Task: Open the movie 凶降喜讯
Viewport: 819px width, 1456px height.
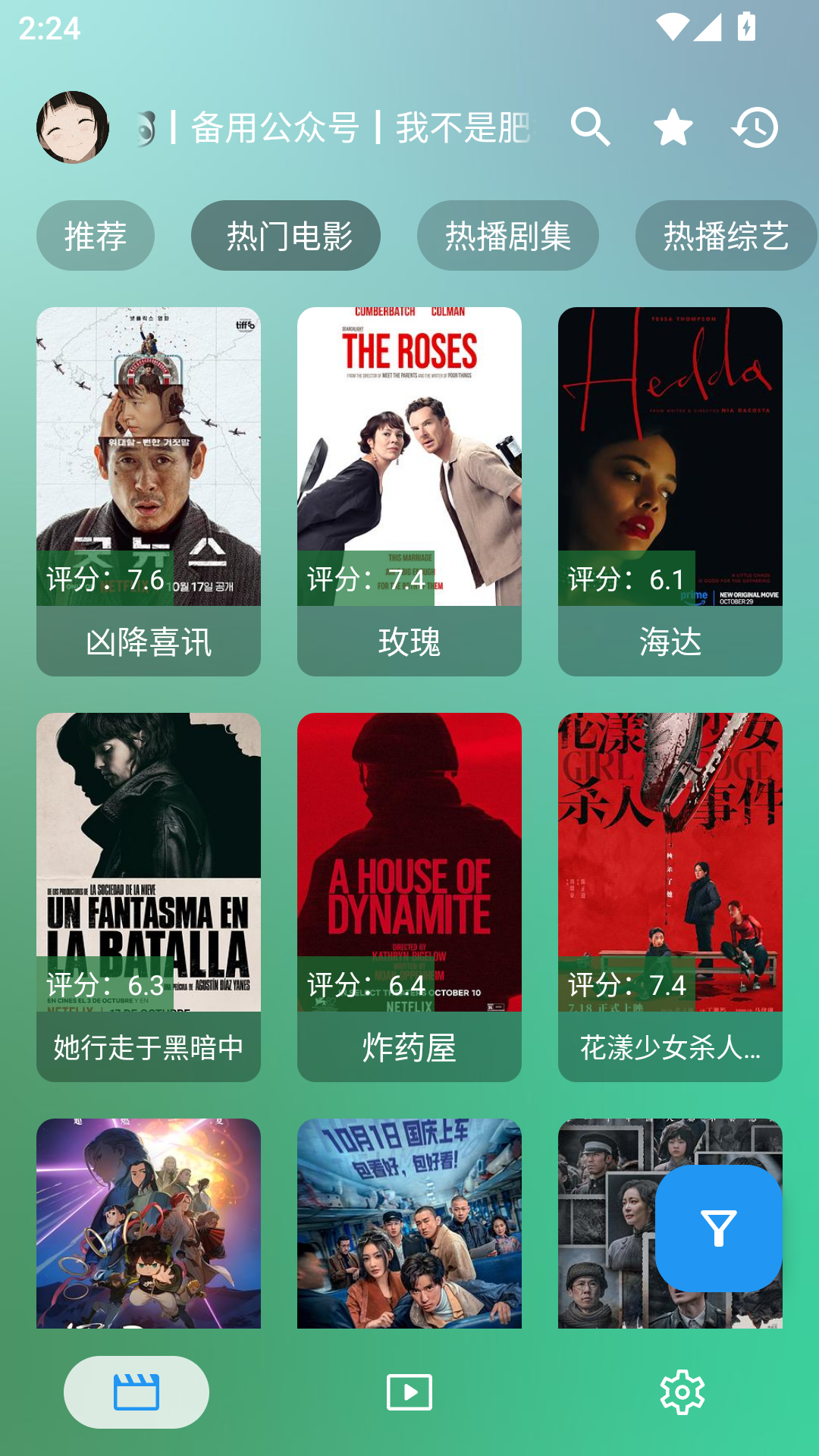Action: click(149, 491)
